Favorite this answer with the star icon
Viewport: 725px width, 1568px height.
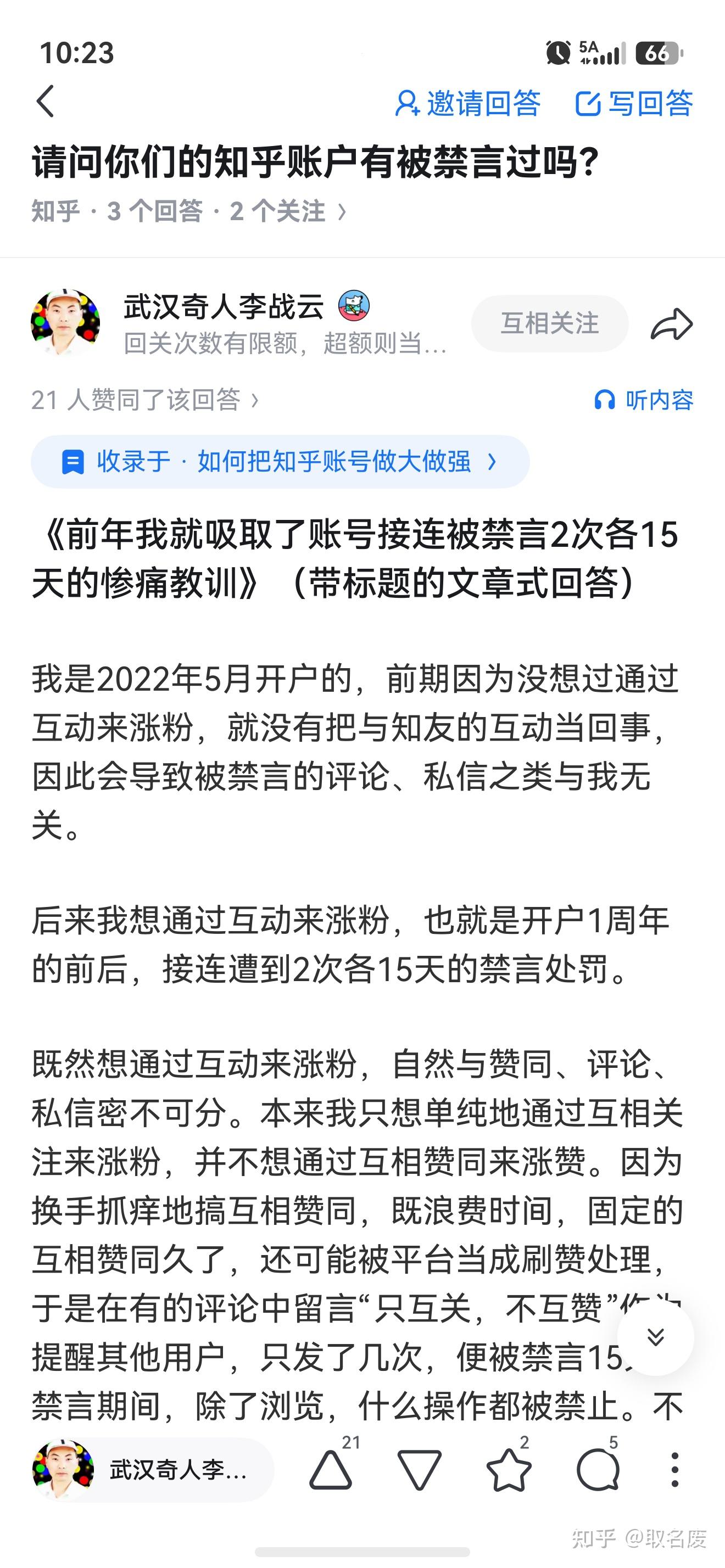tap(509, 1470)
